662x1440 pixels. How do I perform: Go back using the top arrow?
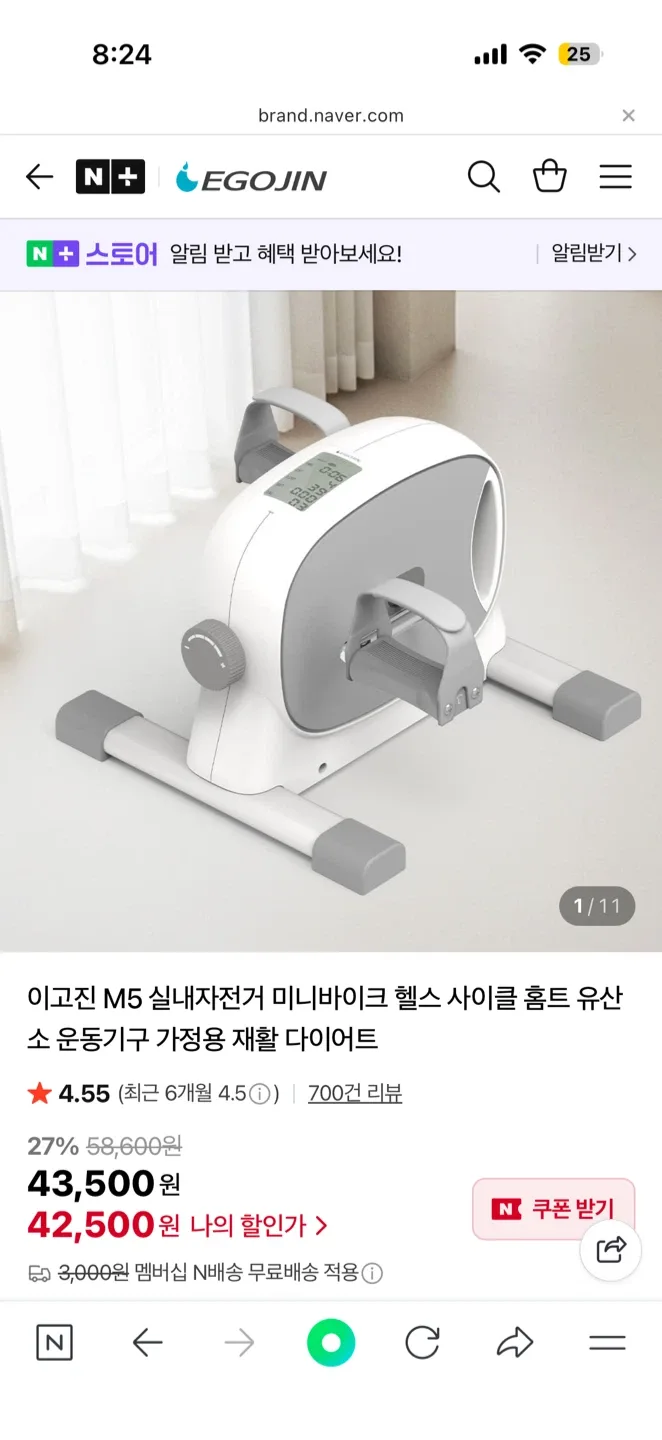coord(40,178)
